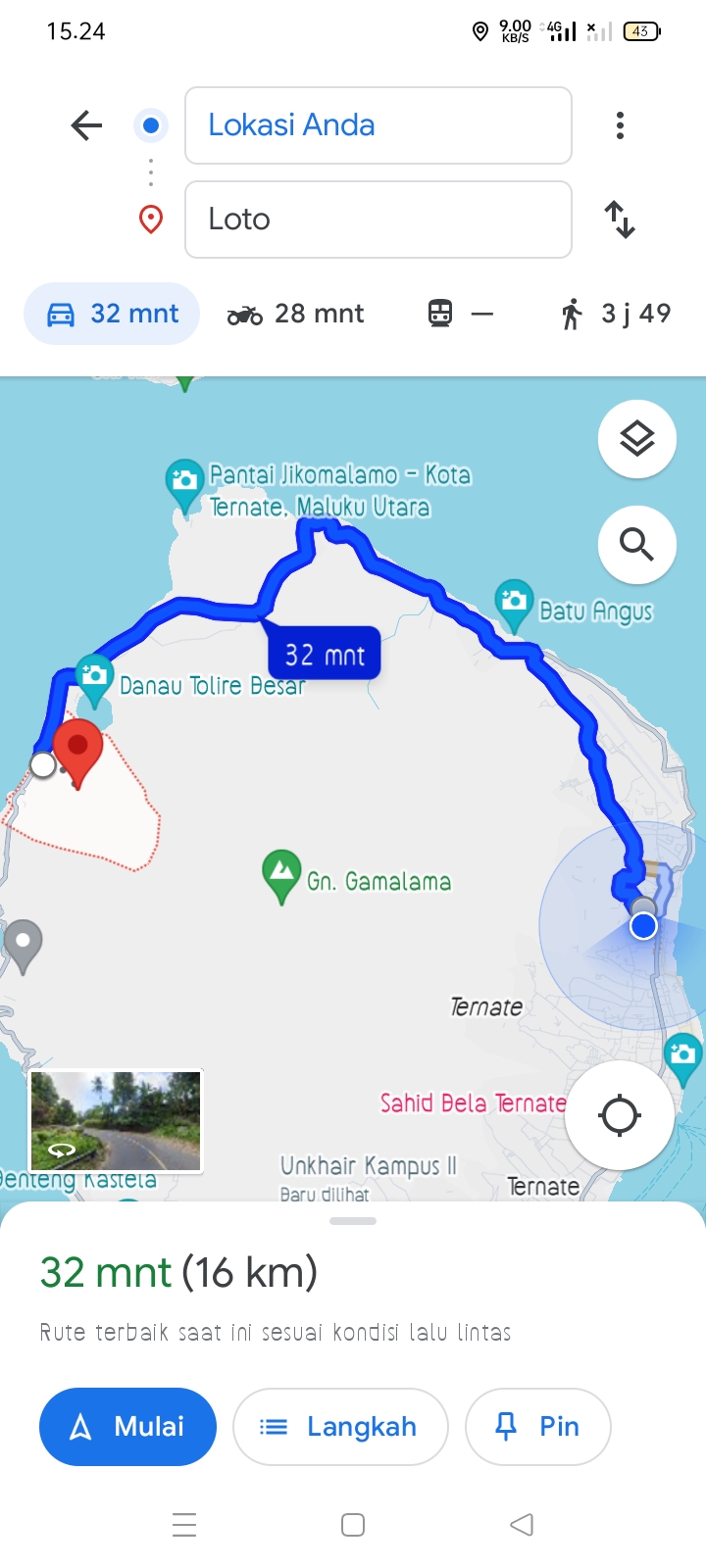
Task: Search along the route with magnifier button
Action: 637,544
